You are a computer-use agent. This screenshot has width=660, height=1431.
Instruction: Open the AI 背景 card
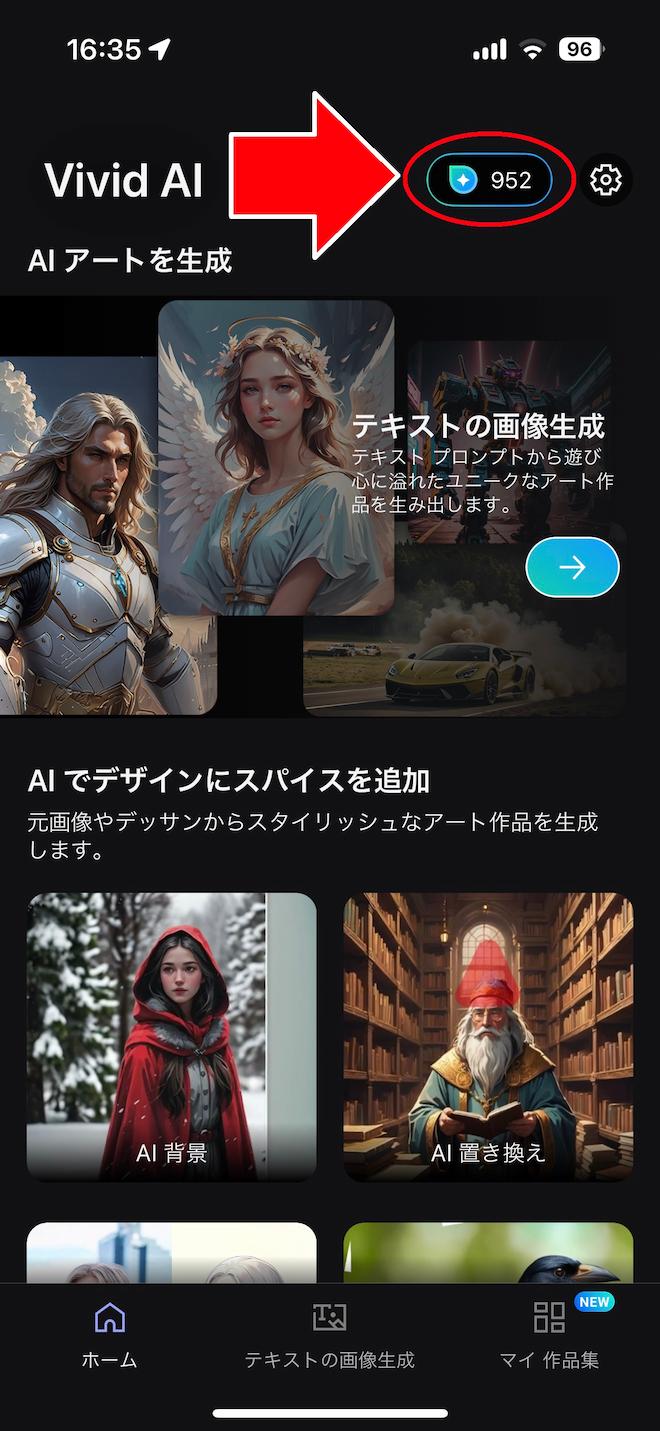(171, 1036)
